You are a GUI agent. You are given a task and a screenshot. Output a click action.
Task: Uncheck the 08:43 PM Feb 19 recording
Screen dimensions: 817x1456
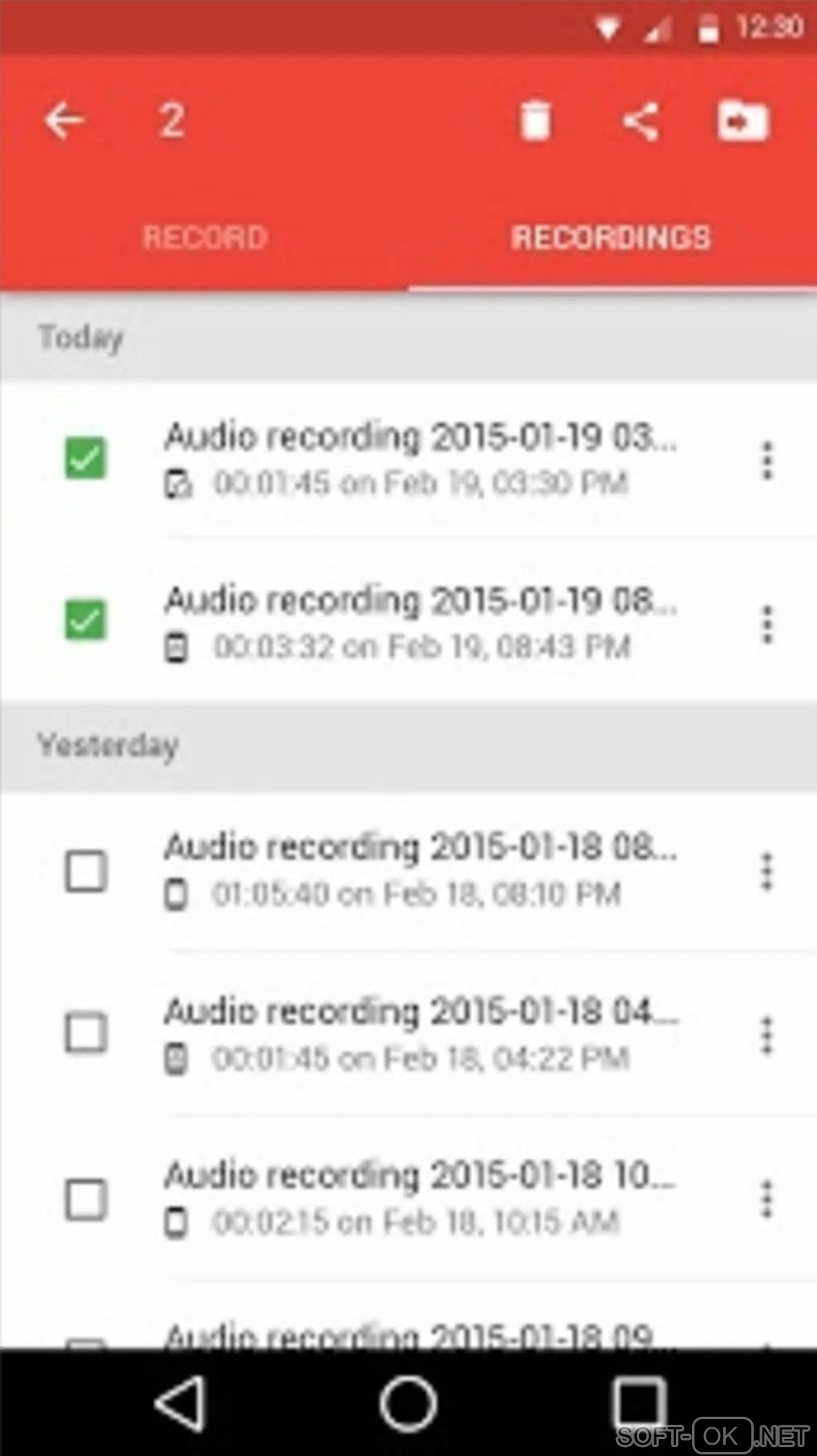[x=86, y=621]
